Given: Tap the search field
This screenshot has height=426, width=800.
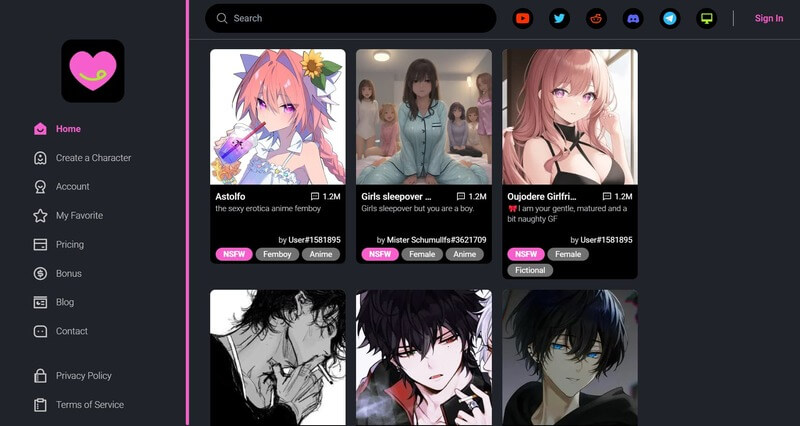Looking at the screenshot, I should (x=350, y=18).
